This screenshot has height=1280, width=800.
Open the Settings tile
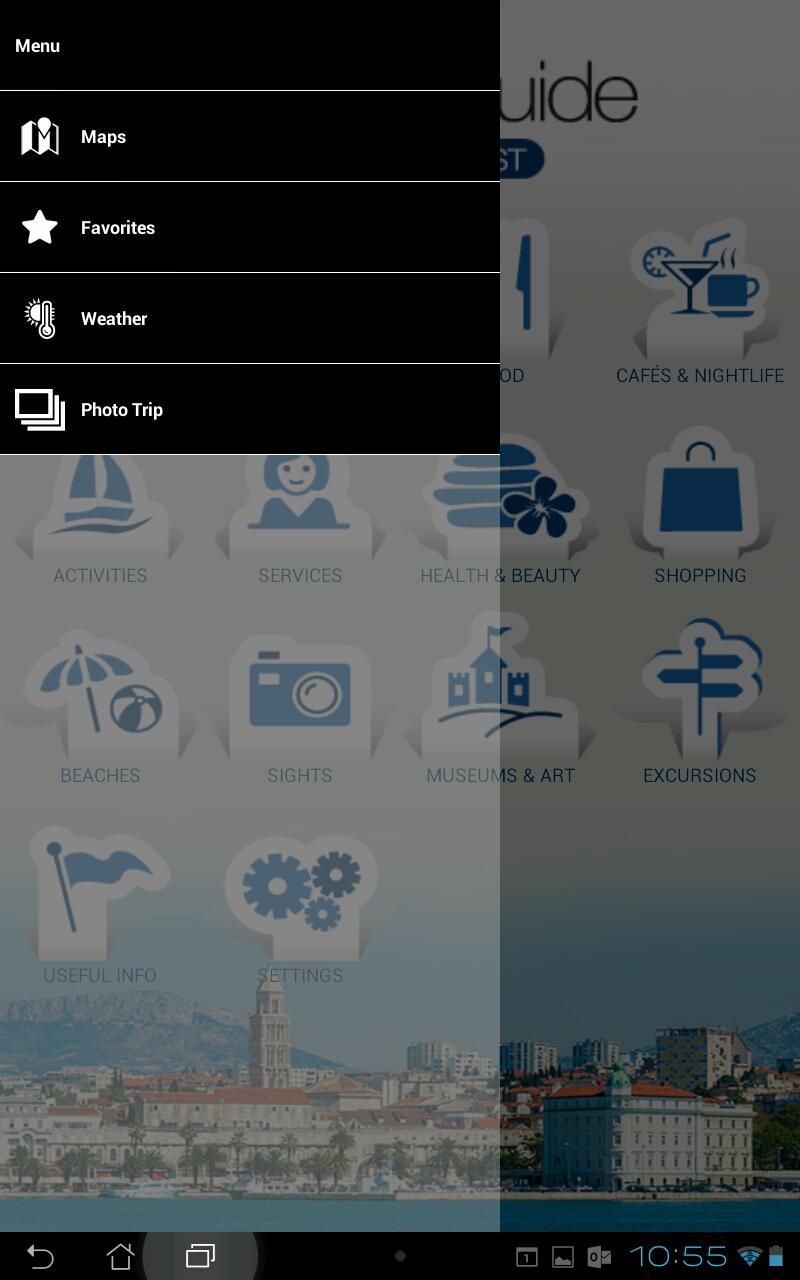(300, 900)
